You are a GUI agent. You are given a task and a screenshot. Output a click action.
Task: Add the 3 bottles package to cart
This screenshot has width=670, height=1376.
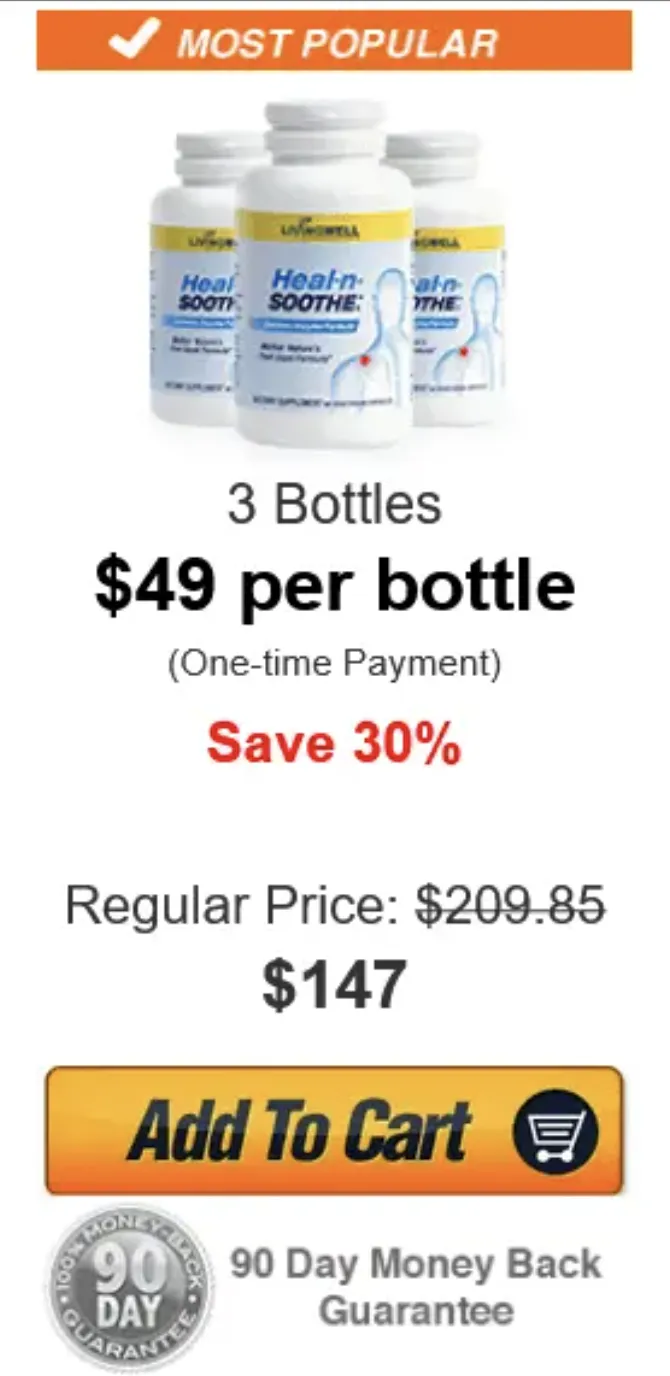pos(334,1130)
